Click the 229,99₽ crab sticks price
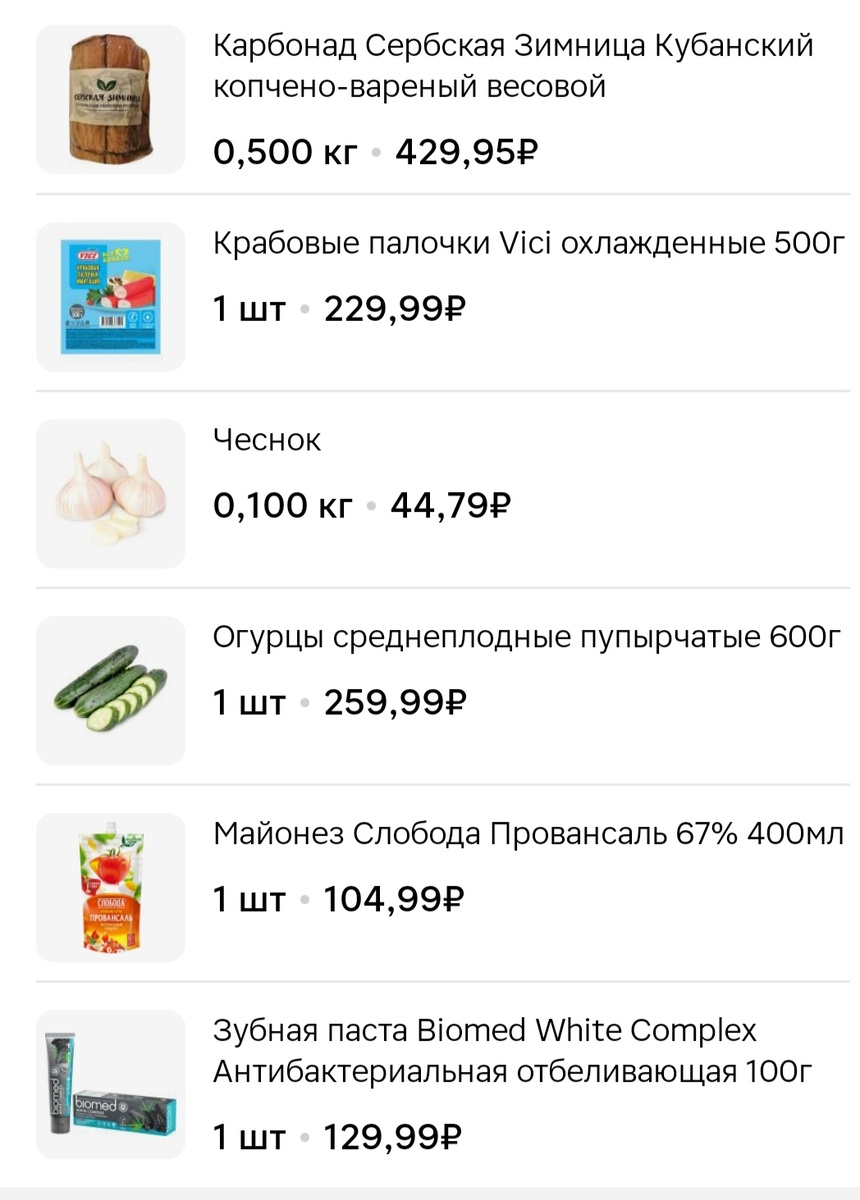This screenshot has height=1200, width=860. (400, 310)
